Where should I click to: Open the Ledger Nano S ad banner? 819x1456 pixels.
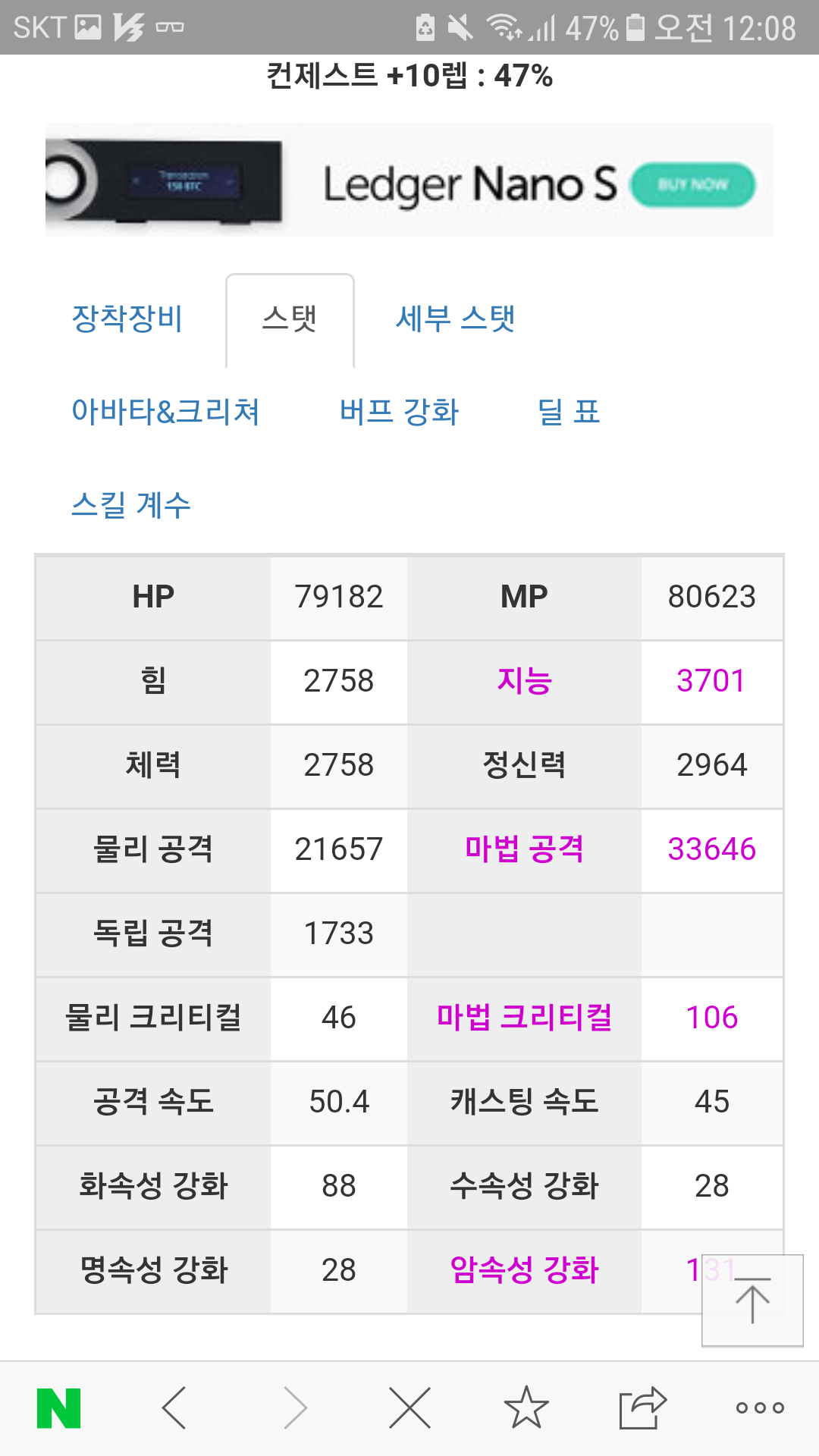click(409, 180)
